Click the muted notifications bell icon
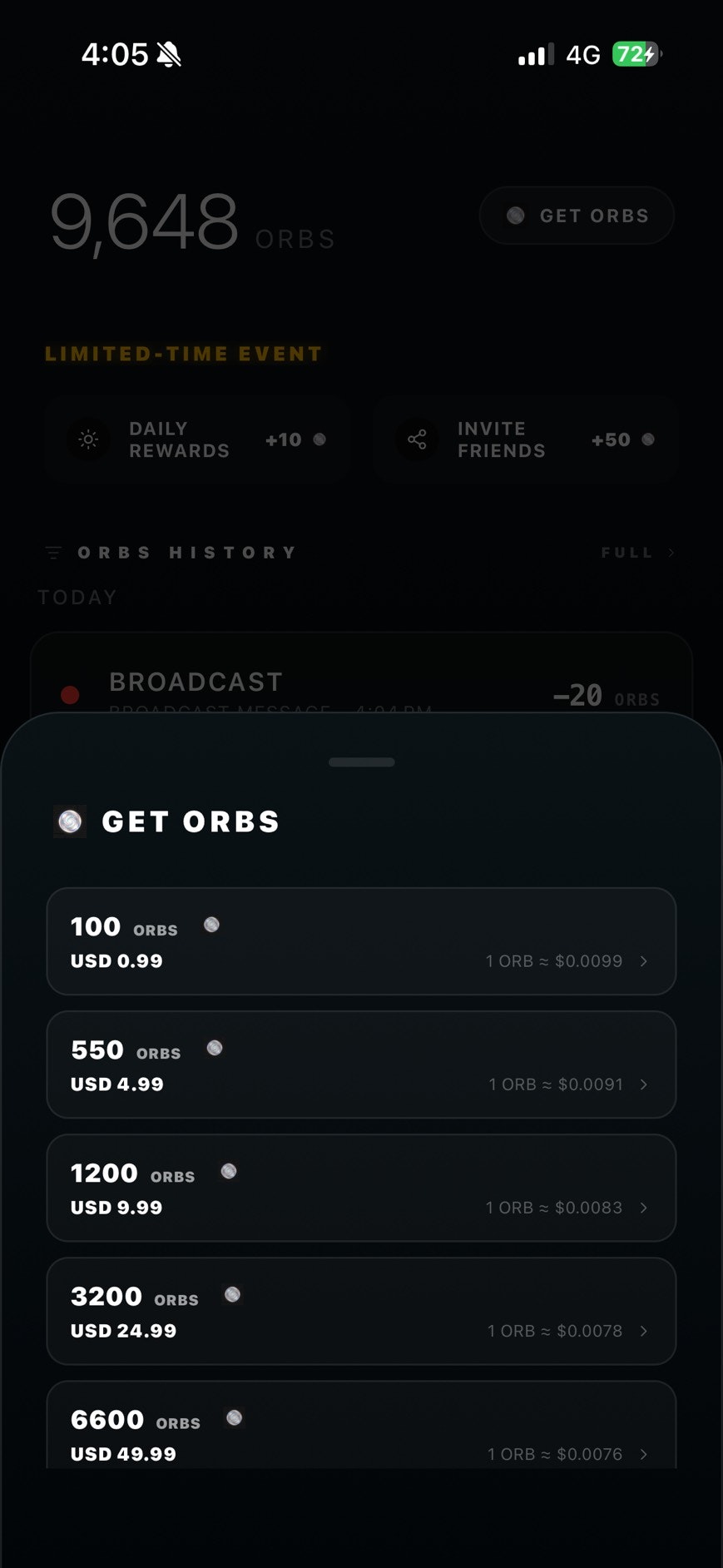 pos(168,52)
